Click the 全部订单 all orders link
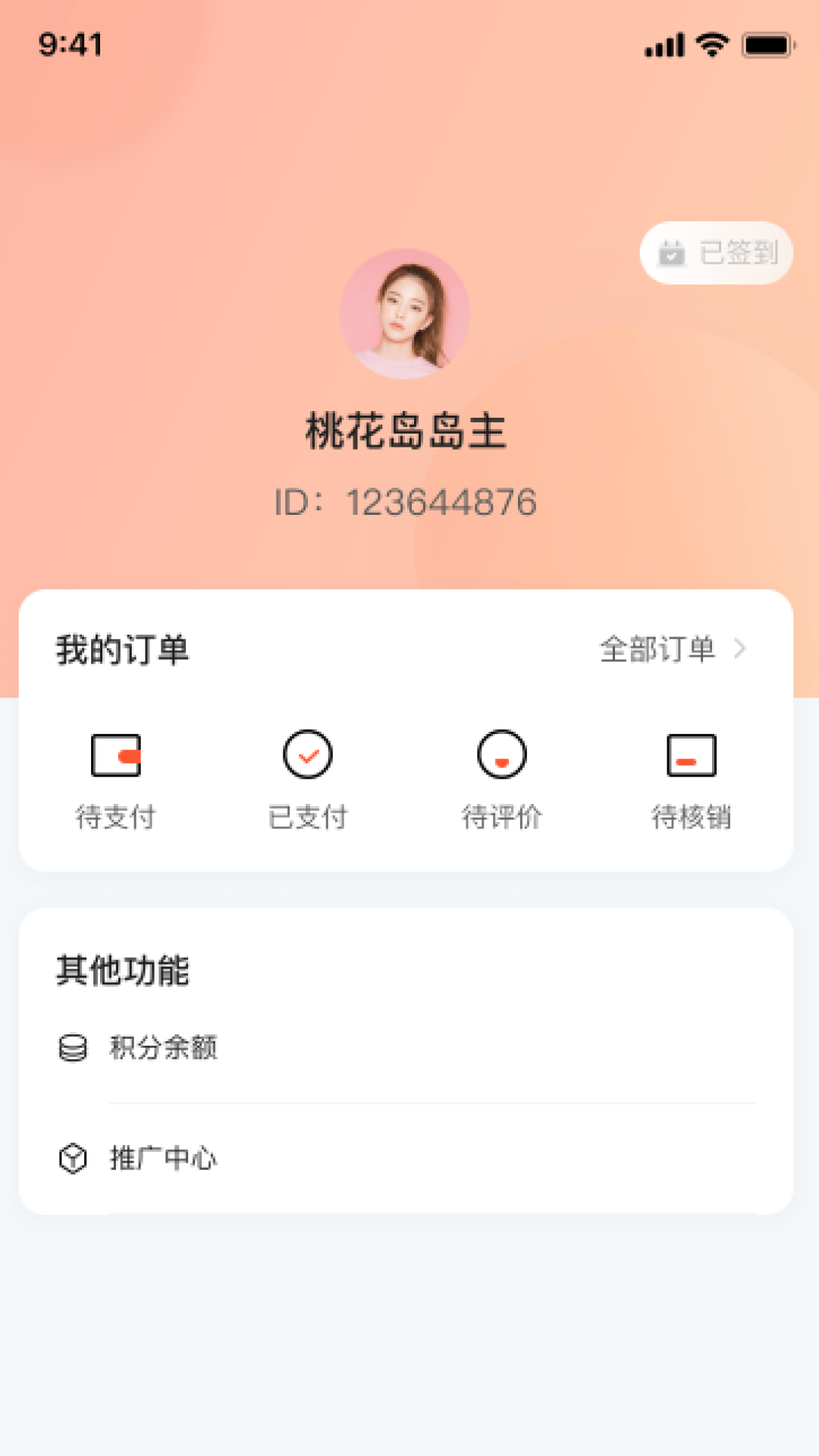The width and height of the screenshot is (819, 1456). 657,650
